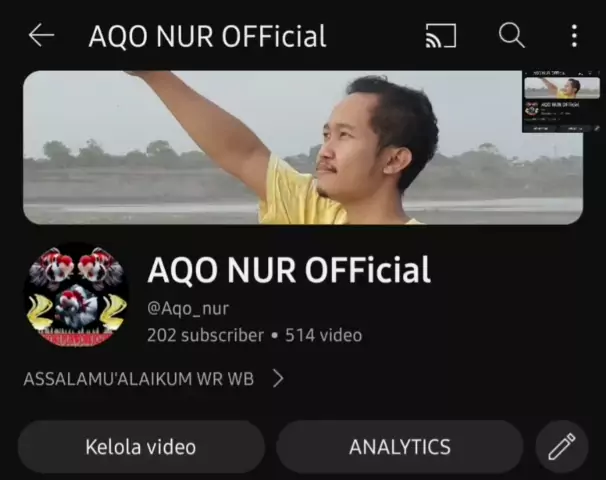
Task: Go back using the arrow icon
Action: (41, 36)
